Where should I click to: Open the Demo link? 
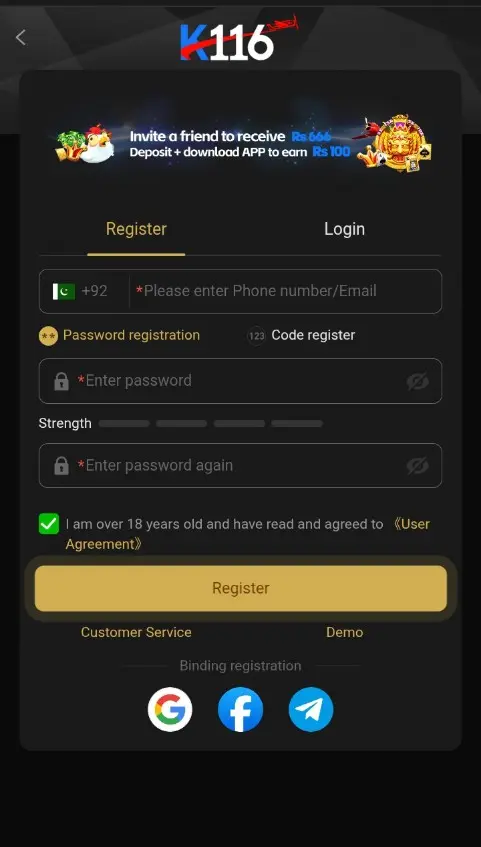click(x=344, y=633)
